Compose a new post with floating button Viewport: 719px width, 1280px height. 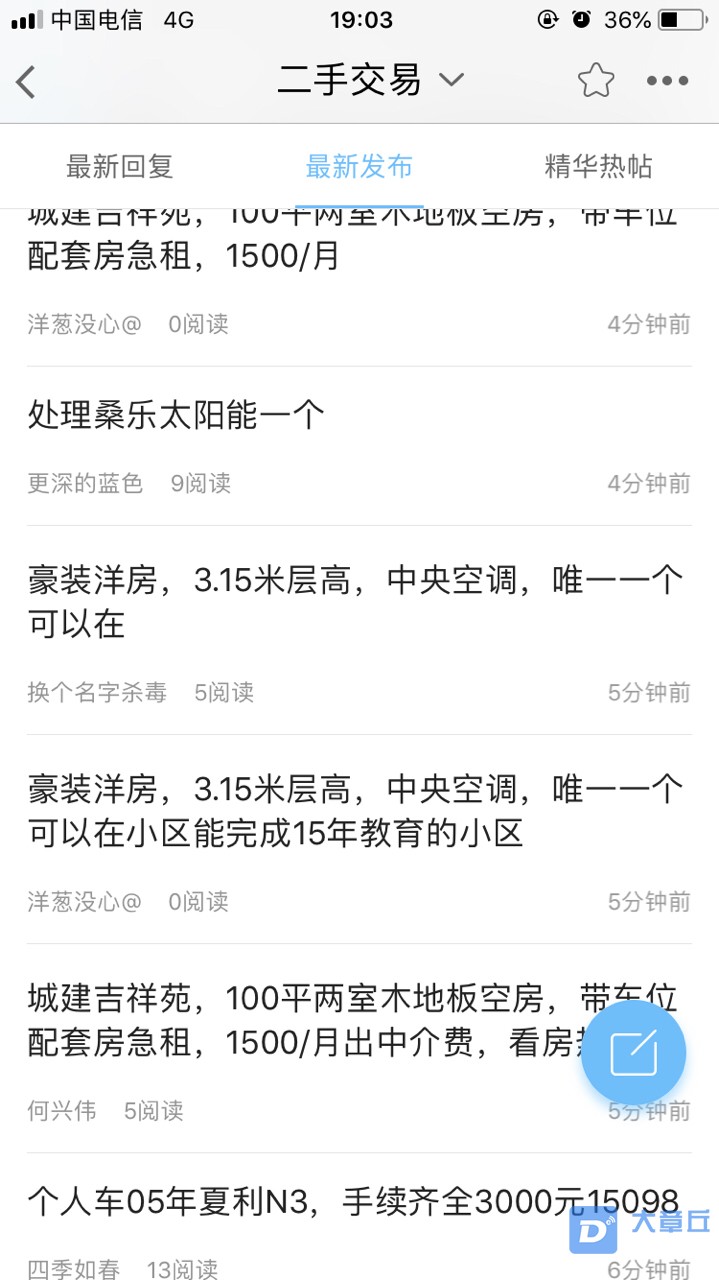[x=633, y=1052]
